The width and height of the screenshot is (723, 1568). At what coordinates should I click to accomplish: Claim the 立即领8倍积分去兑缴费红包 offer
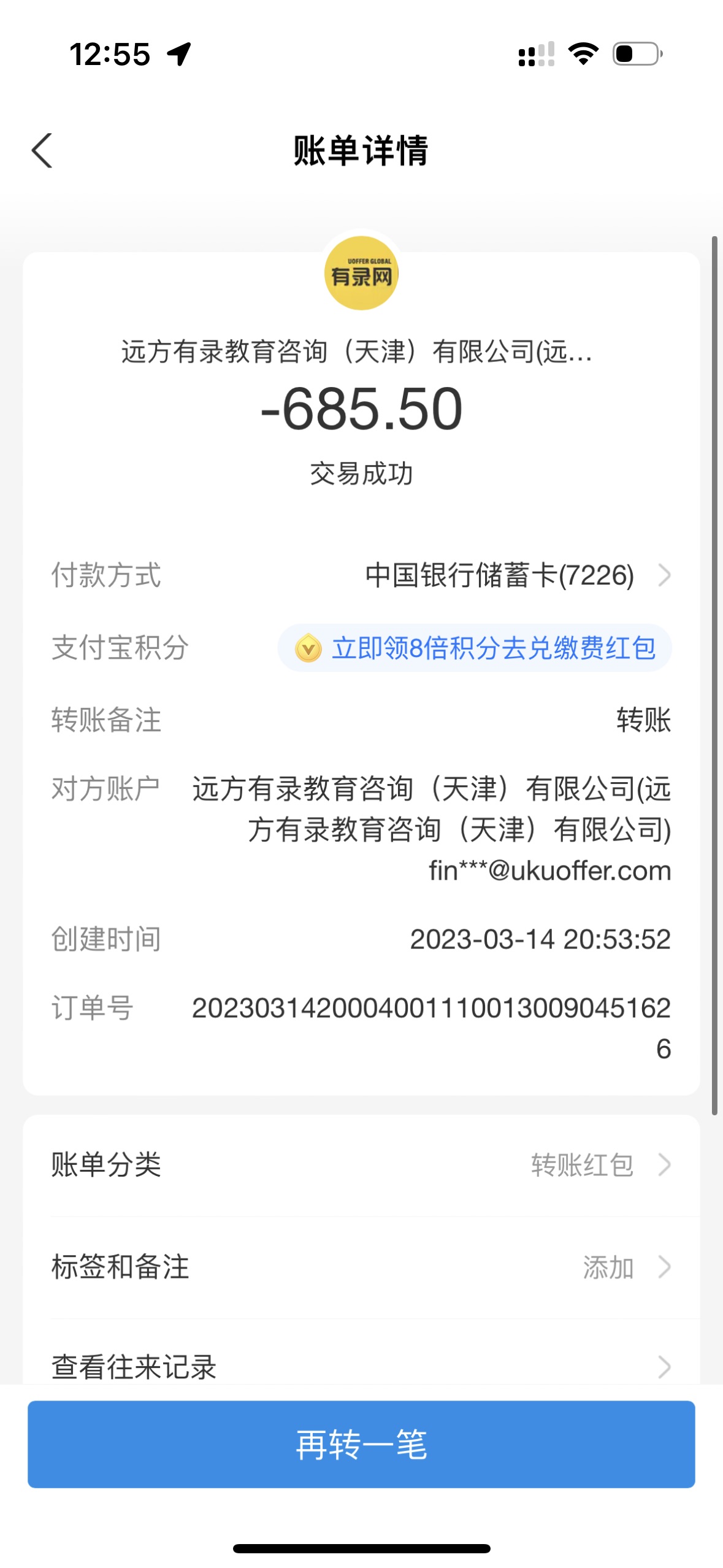[x=475, y=648]
